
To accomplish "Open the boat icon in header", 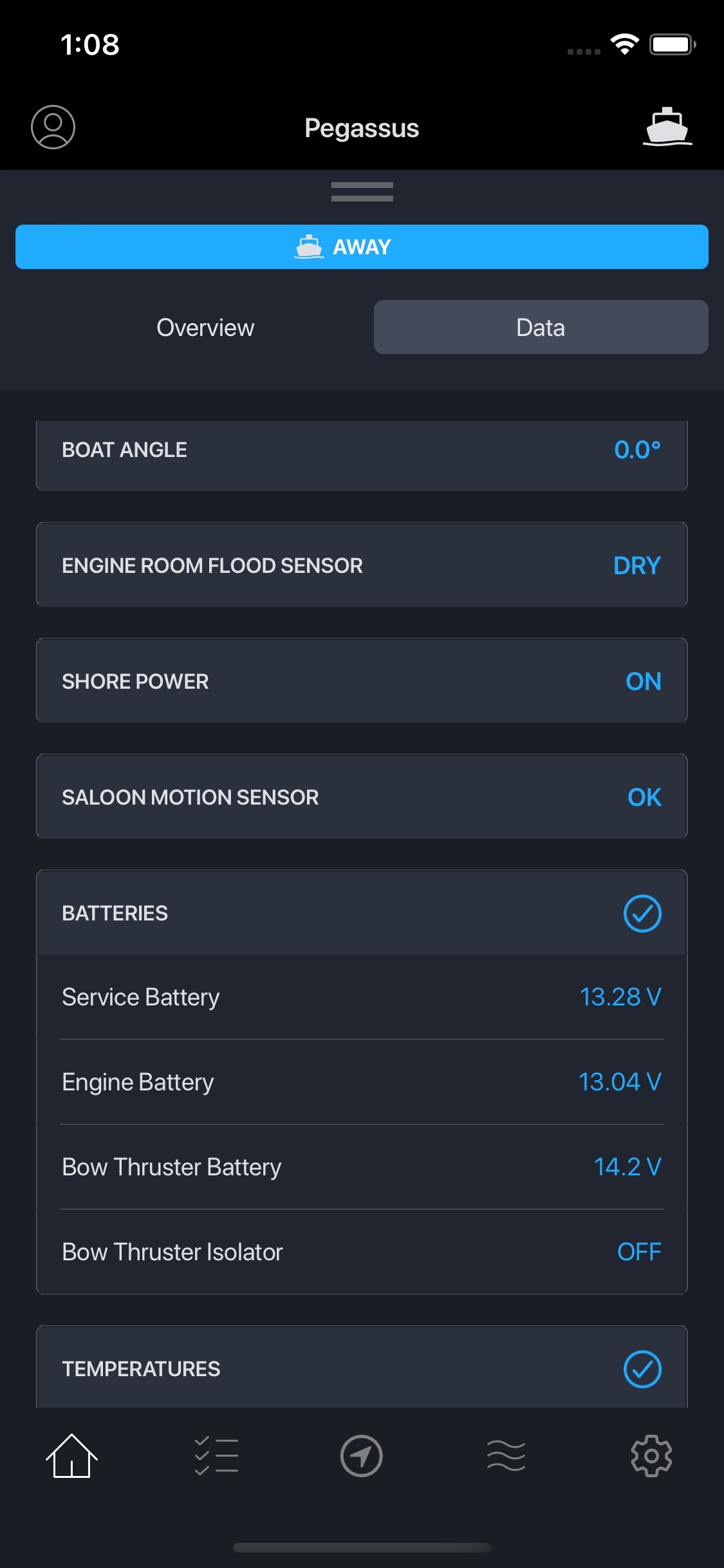I will 667,127.
